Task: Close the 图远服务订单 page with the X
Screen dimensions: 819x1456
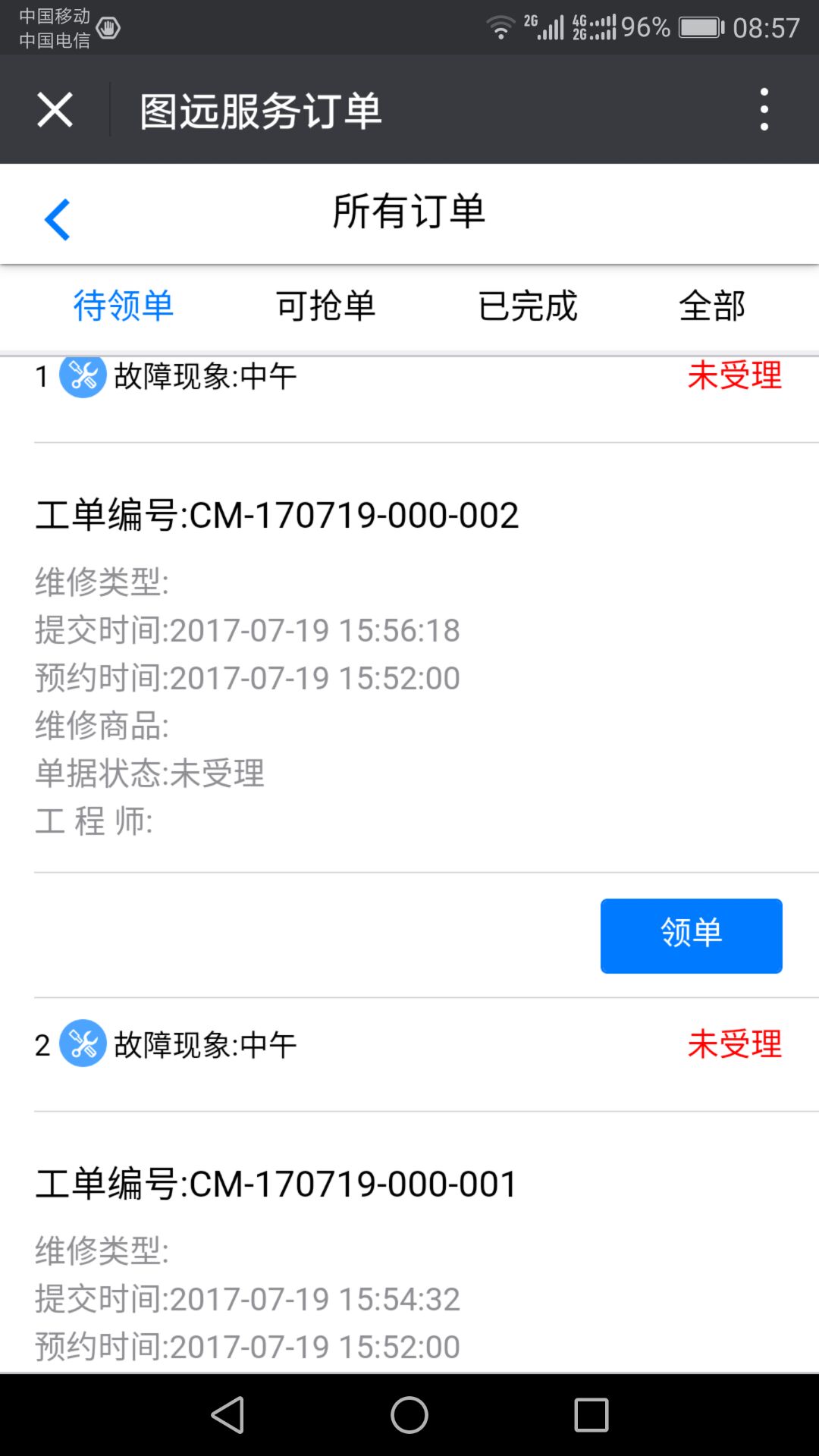Action: pos(55,110)
